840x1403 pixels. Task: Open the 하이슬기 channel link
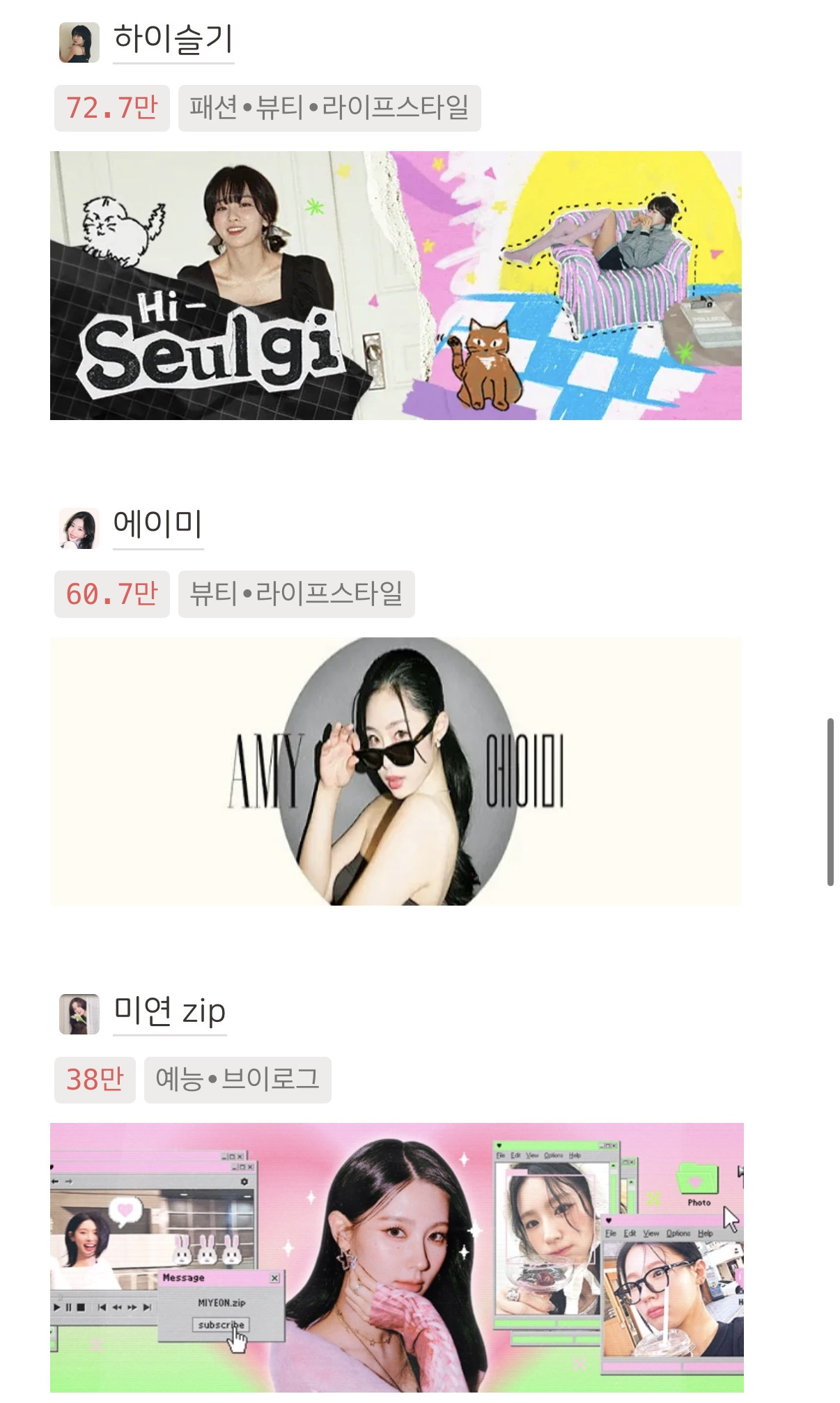click(173, 40)
